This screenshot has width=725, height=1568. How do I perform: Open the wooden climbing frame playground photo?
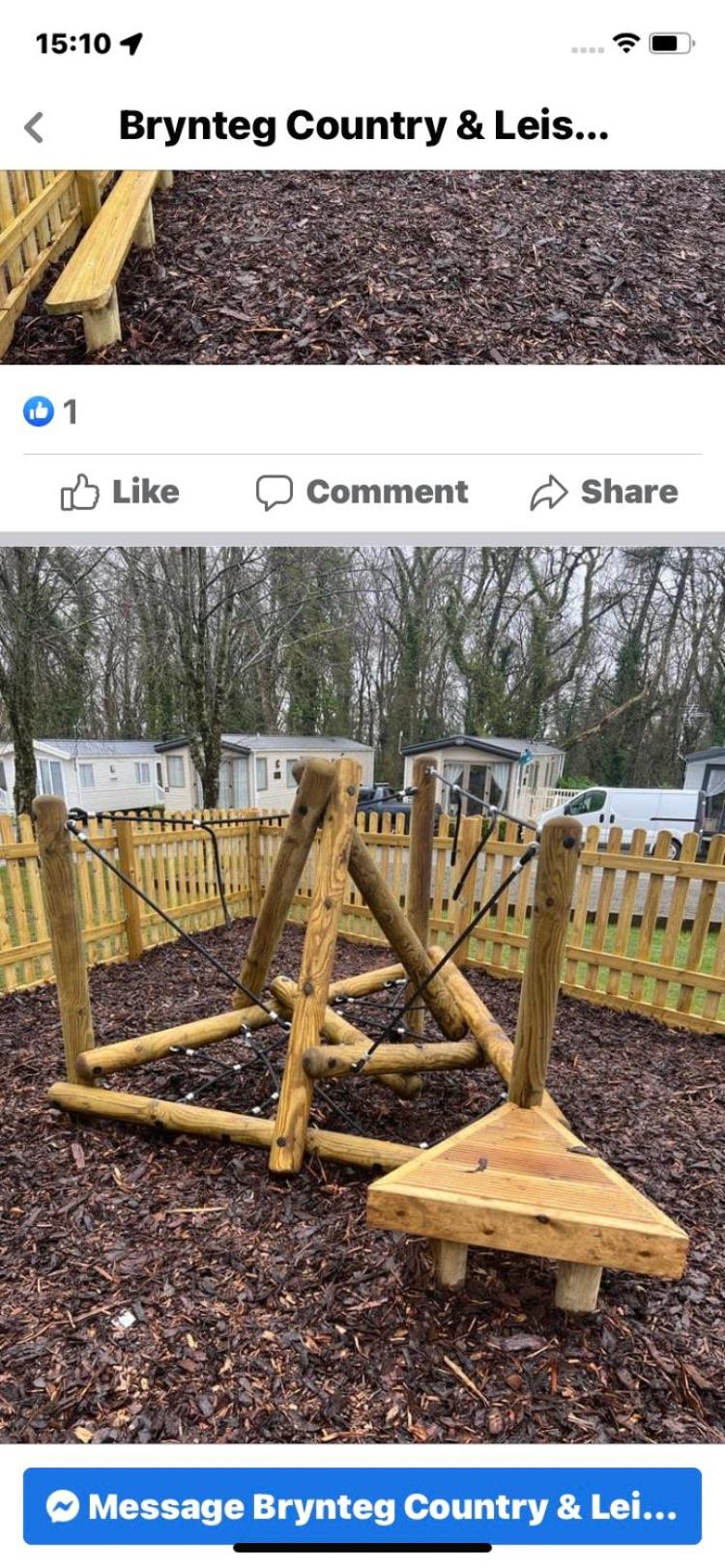[362, 995]
